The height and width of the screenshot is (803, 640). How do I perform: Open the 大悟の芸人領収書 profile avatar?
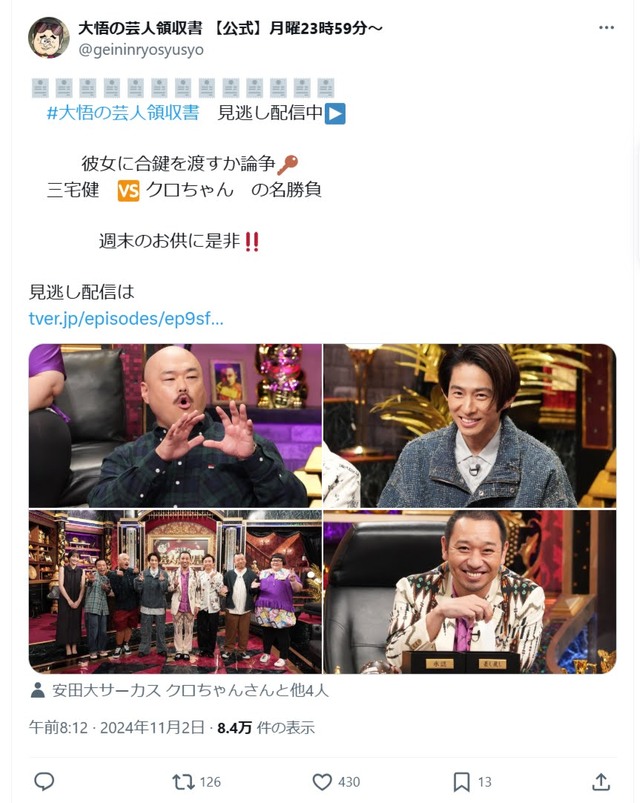point(49,38)
